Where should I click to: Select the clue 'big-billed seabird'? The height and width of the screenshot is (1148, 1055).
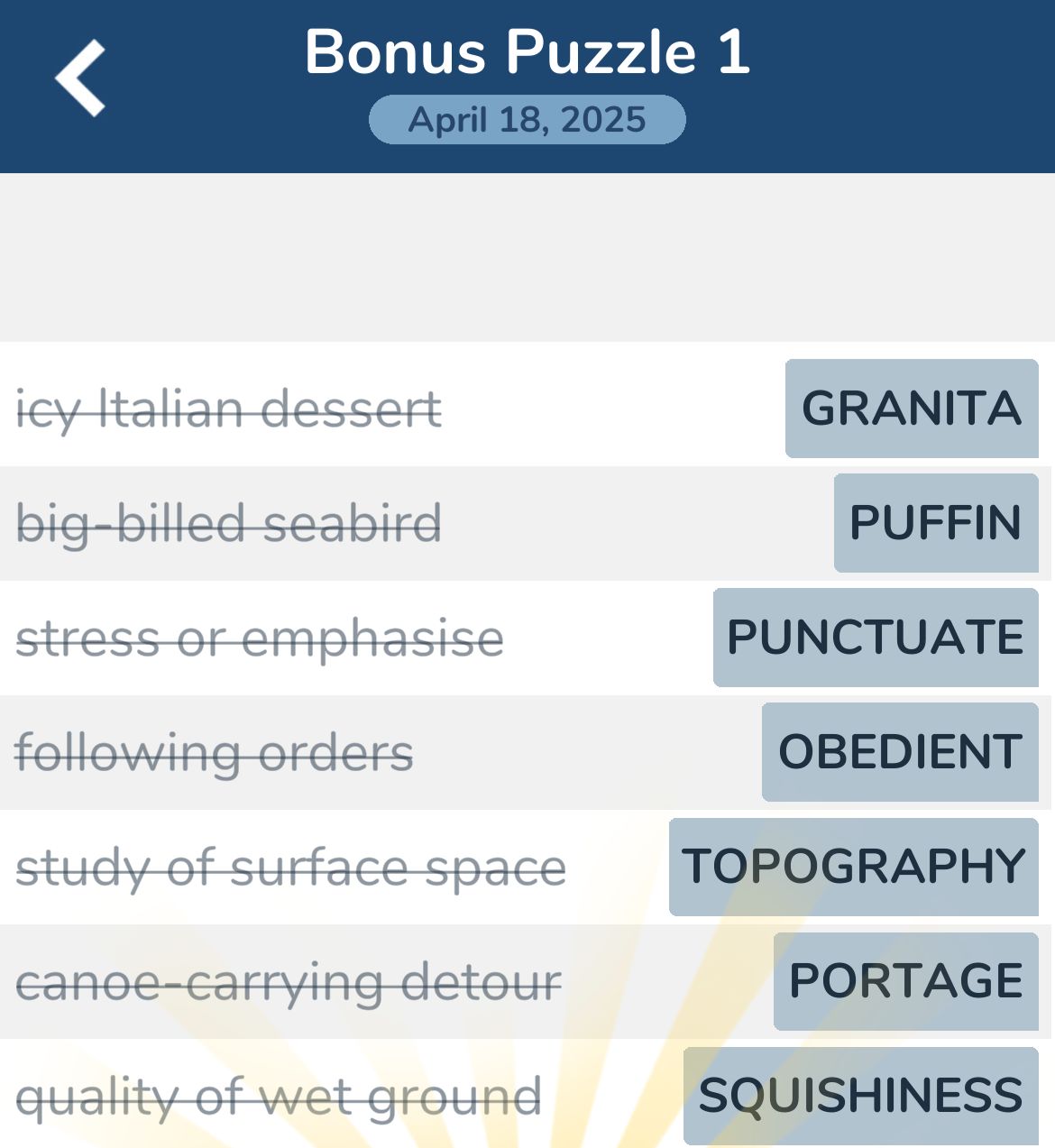pyautogui.click(x=229, y=523)
